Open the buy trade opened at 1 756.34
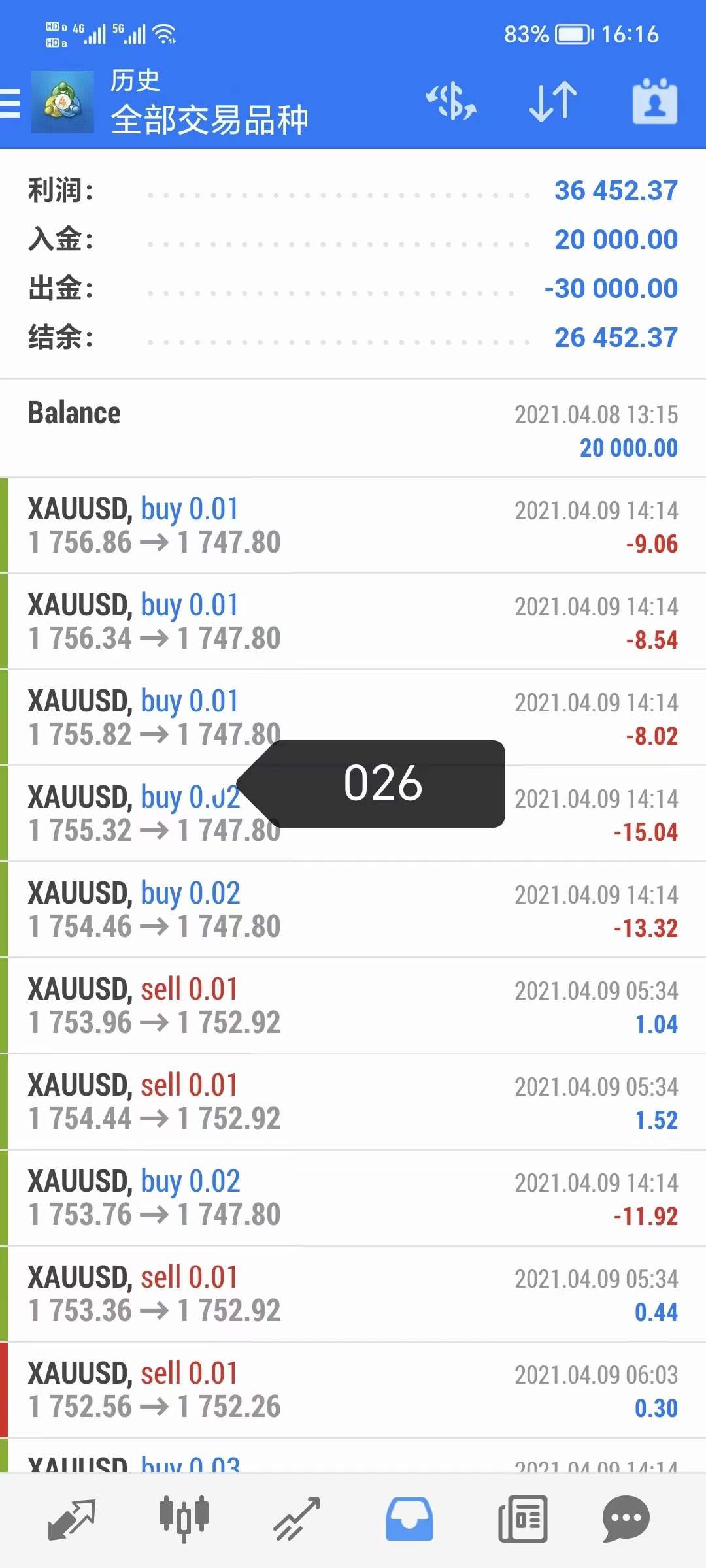Image resolution: width=706 pixels, height=1568 pixels. coord(353,622)
